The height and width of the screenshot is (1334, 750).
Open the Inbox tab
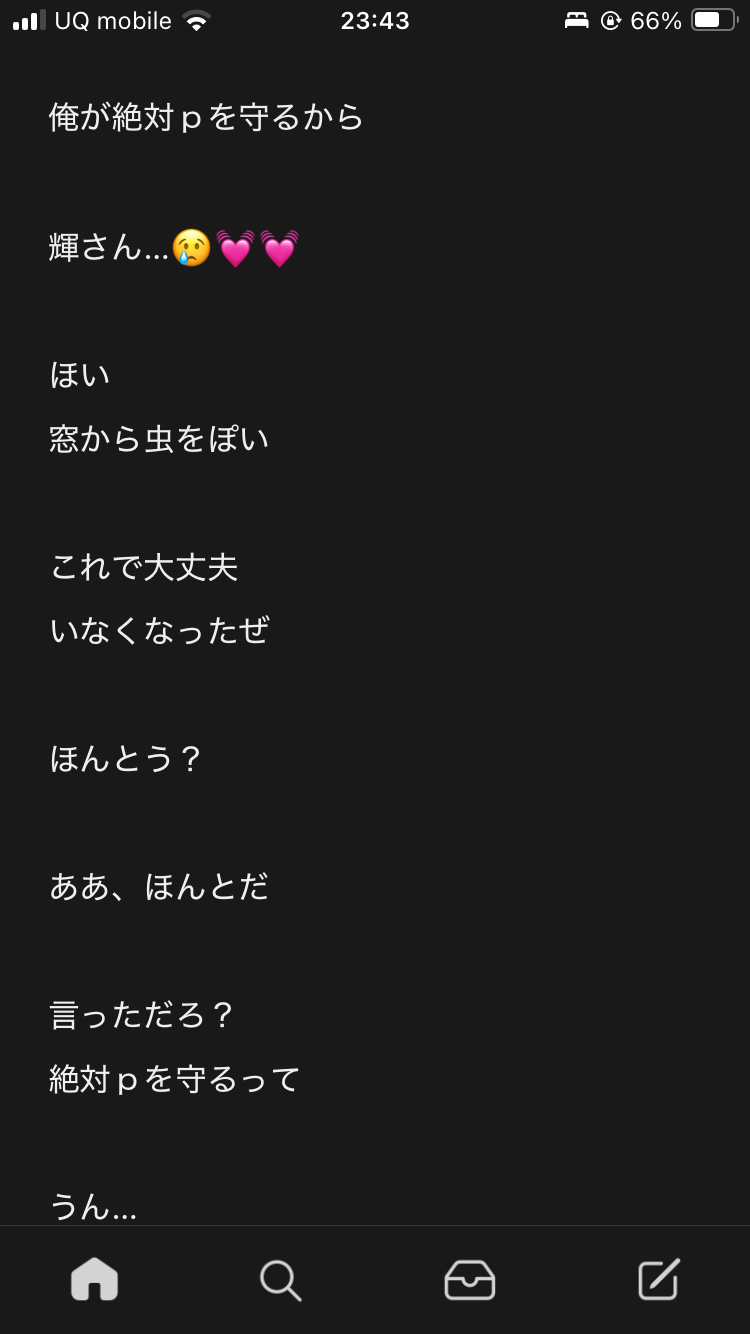pyautogui.click(x=469, y=1279)
